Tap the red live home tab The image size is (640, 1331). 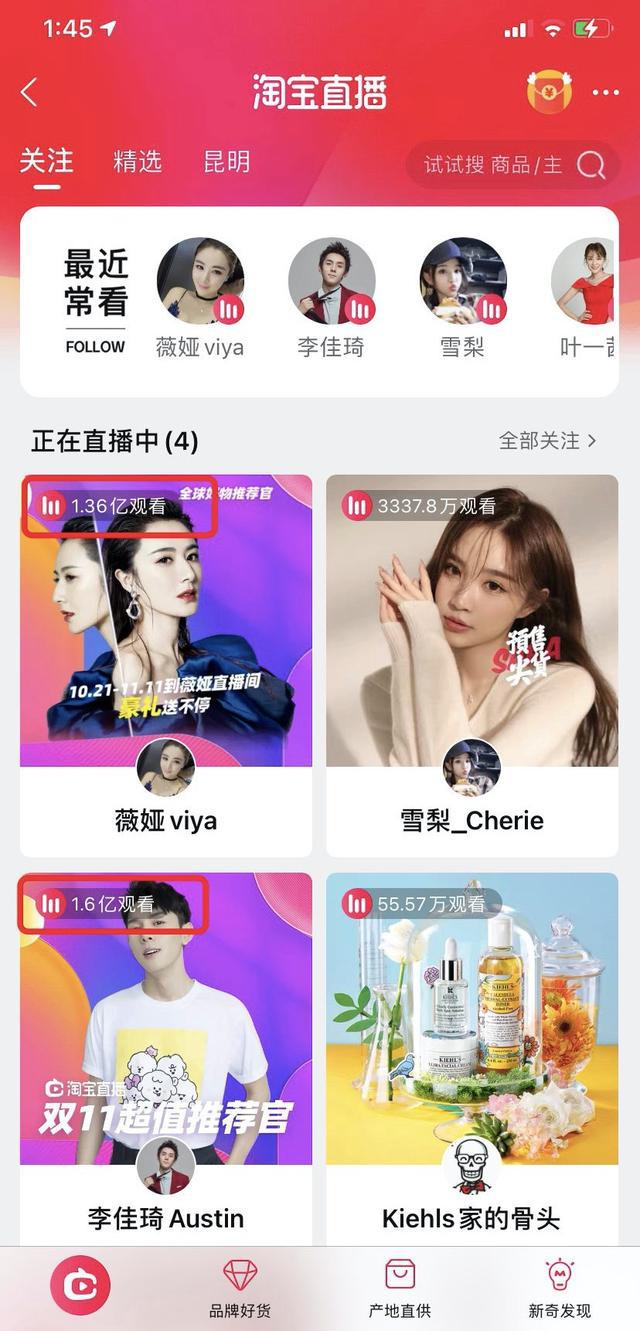[x=80, y=1285]
